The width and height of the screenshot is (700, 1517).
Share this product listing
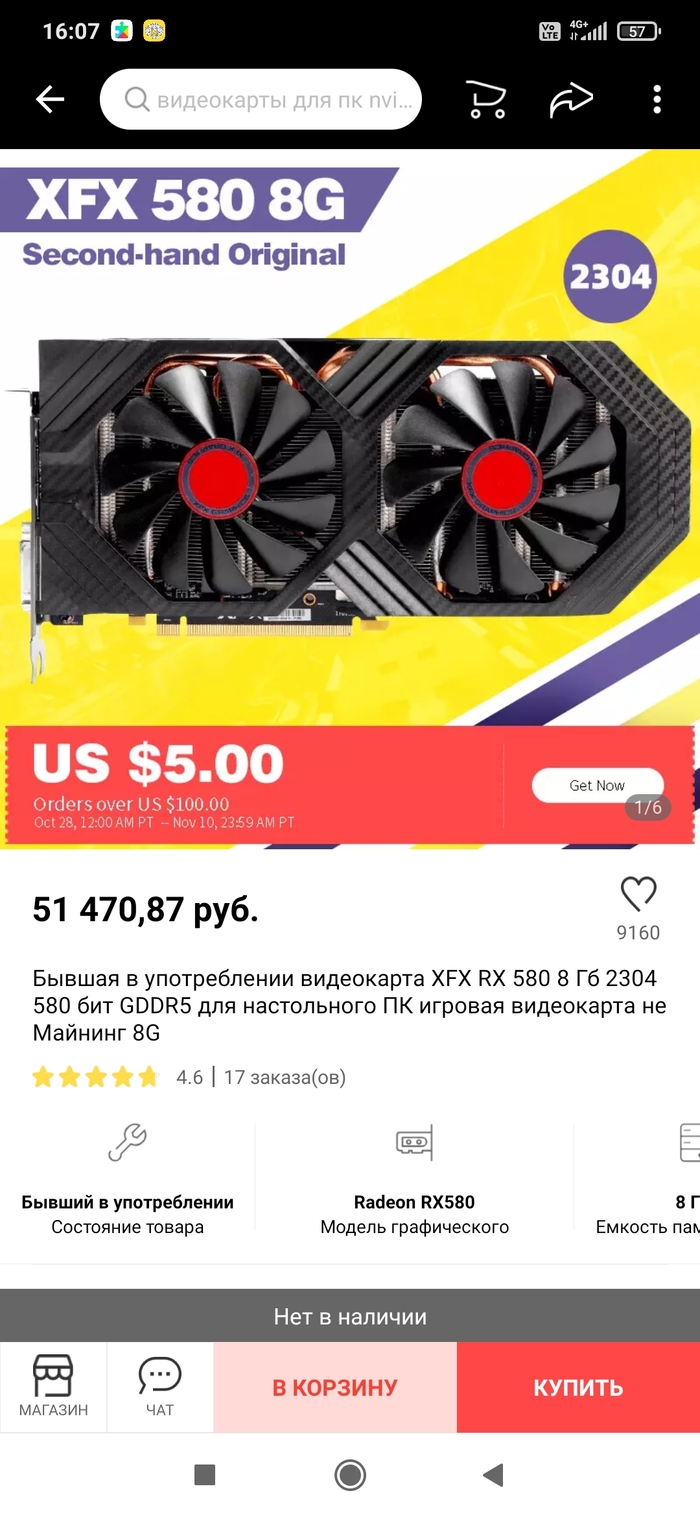pyautogui.click(x=571, y=99)
